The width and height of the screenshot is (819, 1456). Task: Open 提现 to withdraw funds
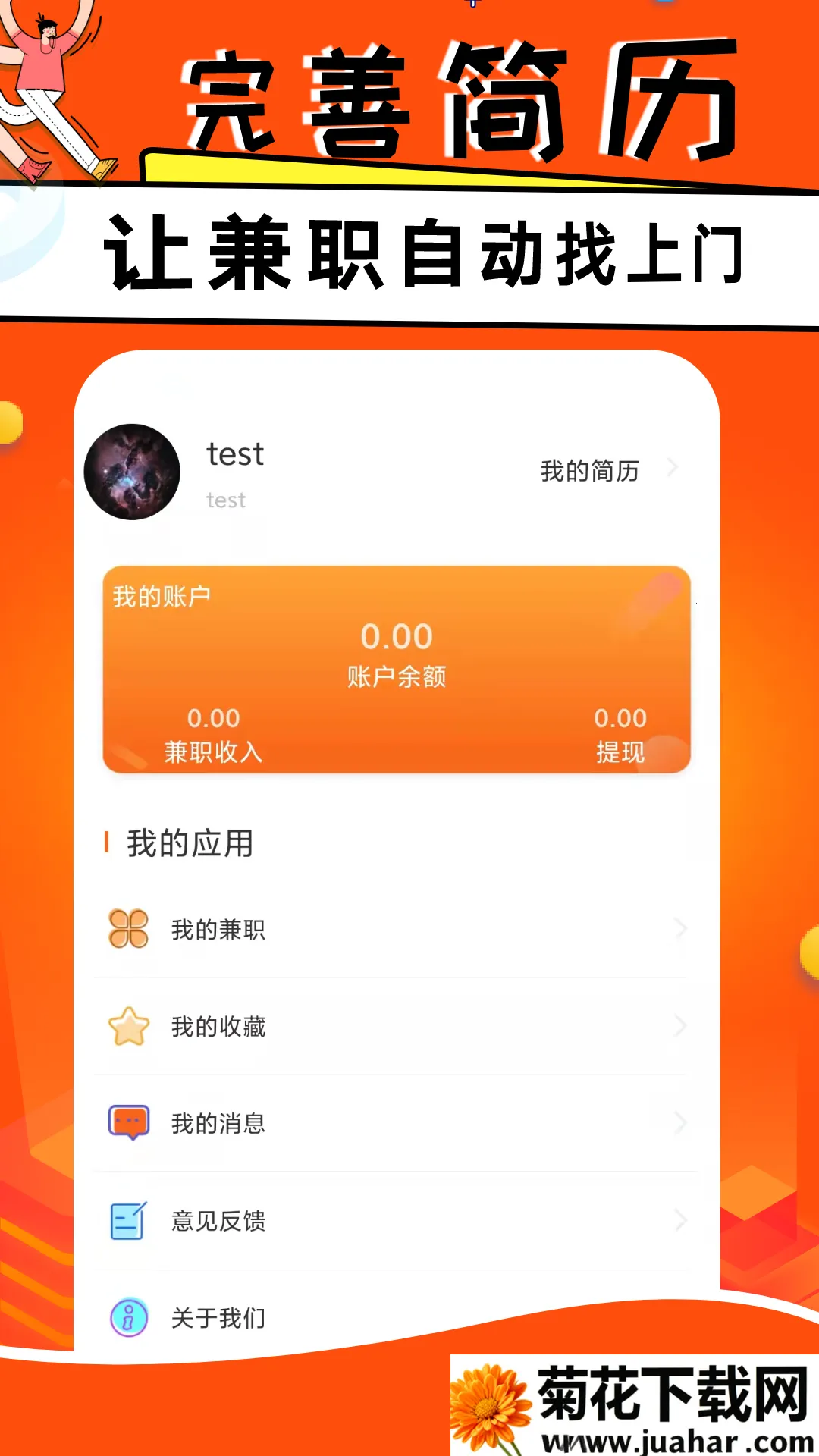[x=620, y=755]
